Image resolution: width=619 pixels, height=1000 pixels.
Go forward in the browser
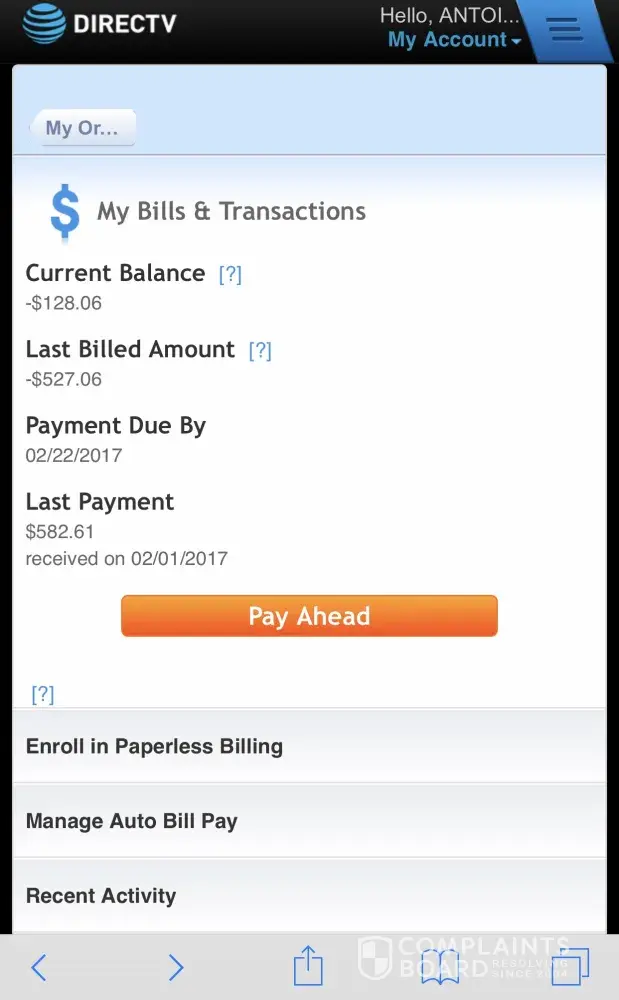(176, 967)
